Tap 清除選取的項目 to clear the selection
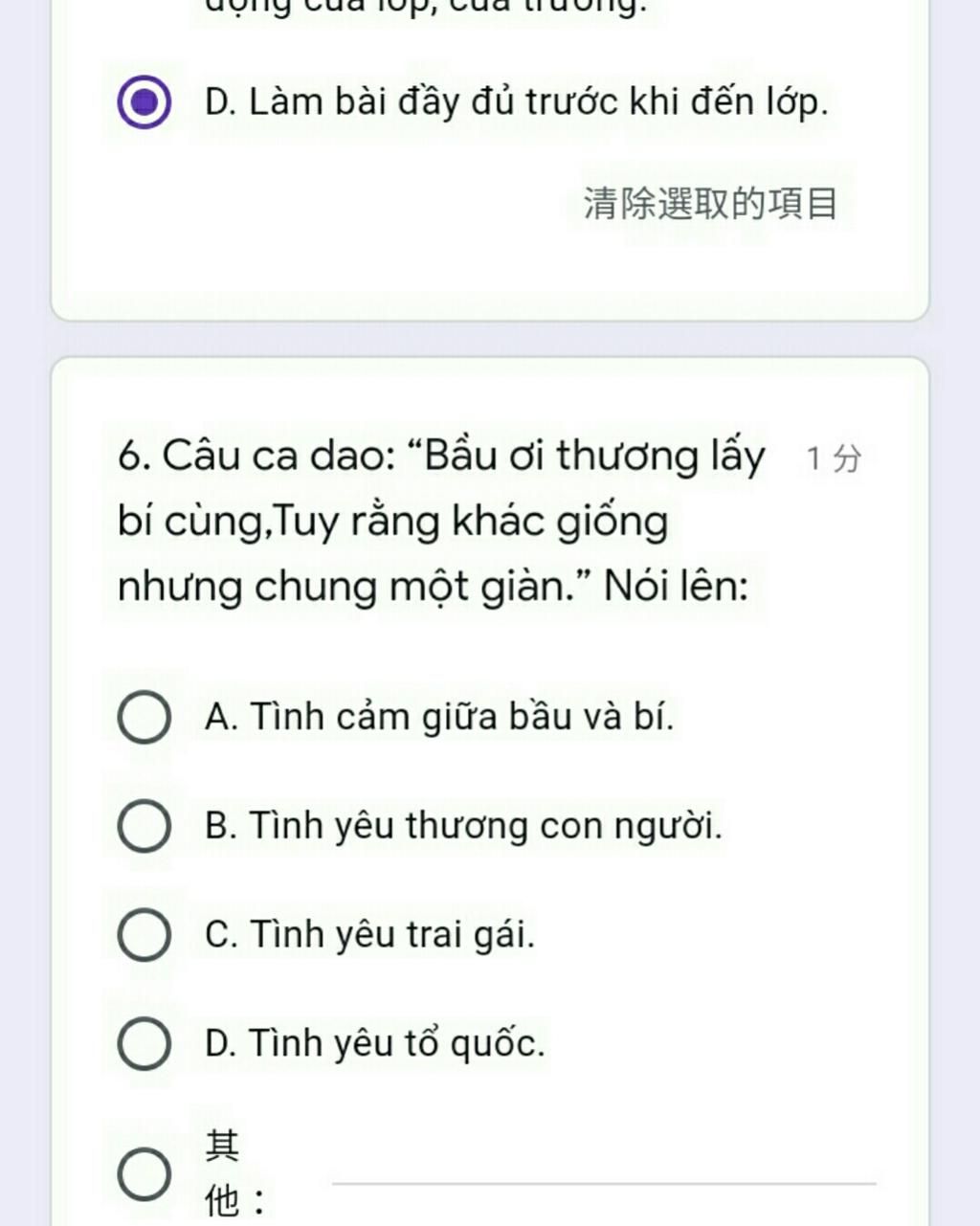This screenshot has height=1226, width=980. click(710, 204)
